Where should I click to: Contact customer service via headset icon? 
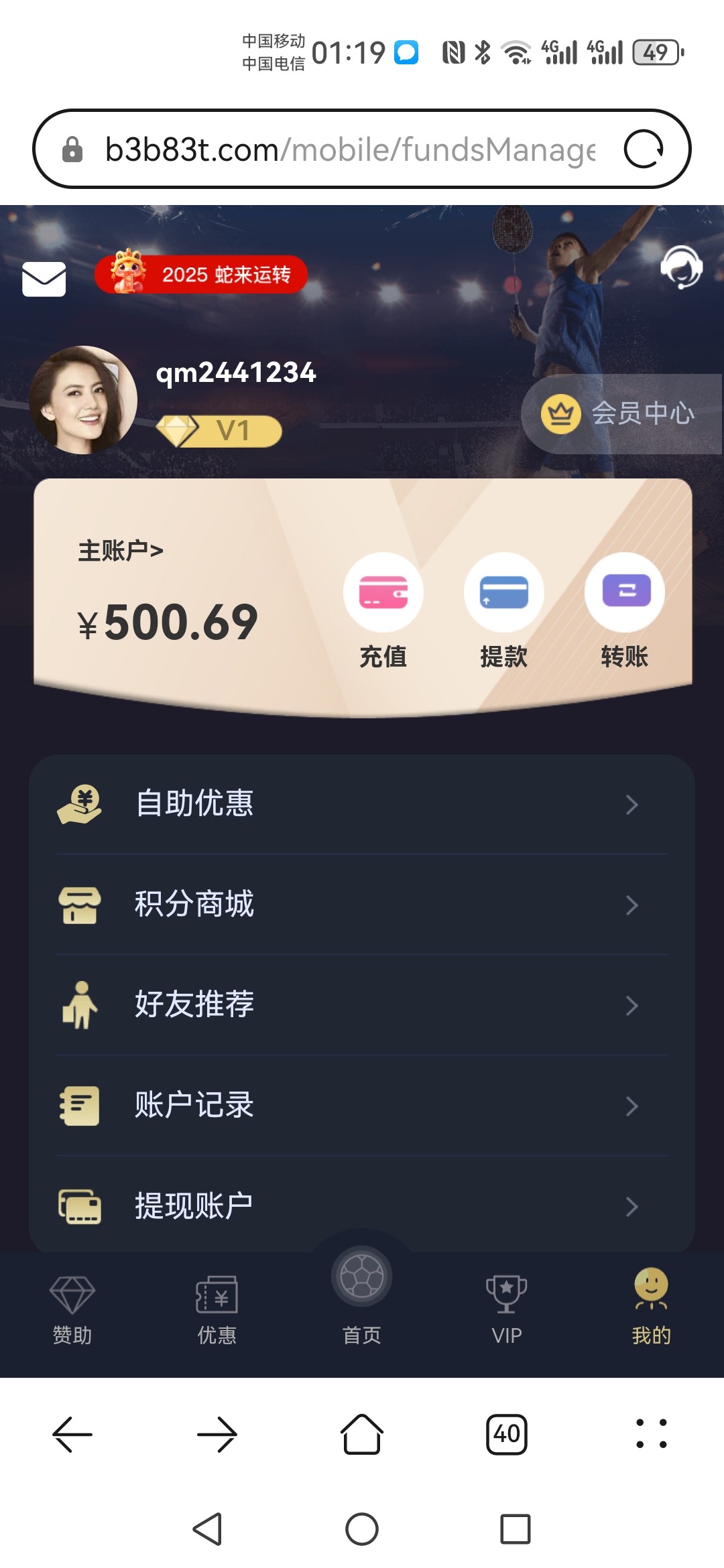(x=681, y=267)
